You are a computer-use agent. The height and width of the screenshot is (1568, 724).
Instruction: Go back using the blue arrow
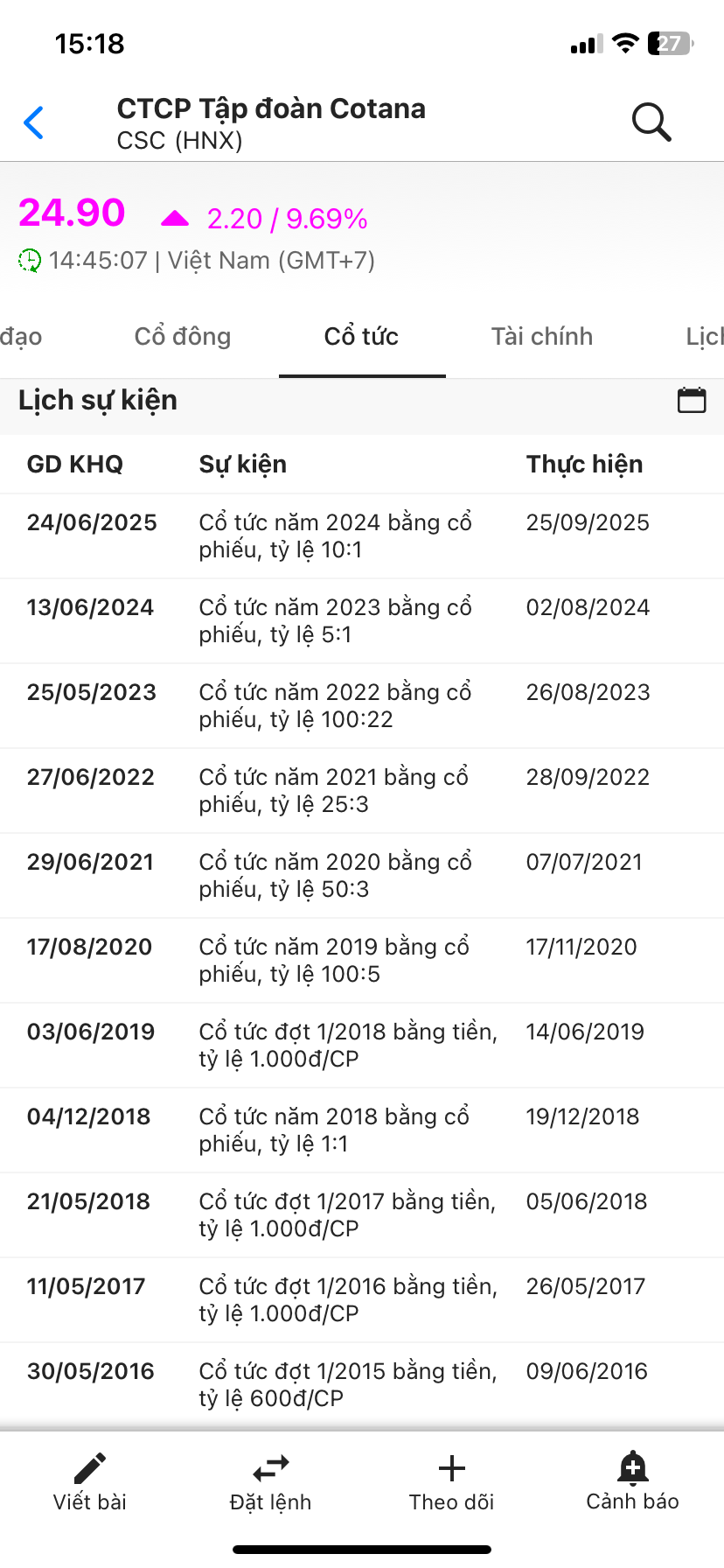[x=34, y=122]
